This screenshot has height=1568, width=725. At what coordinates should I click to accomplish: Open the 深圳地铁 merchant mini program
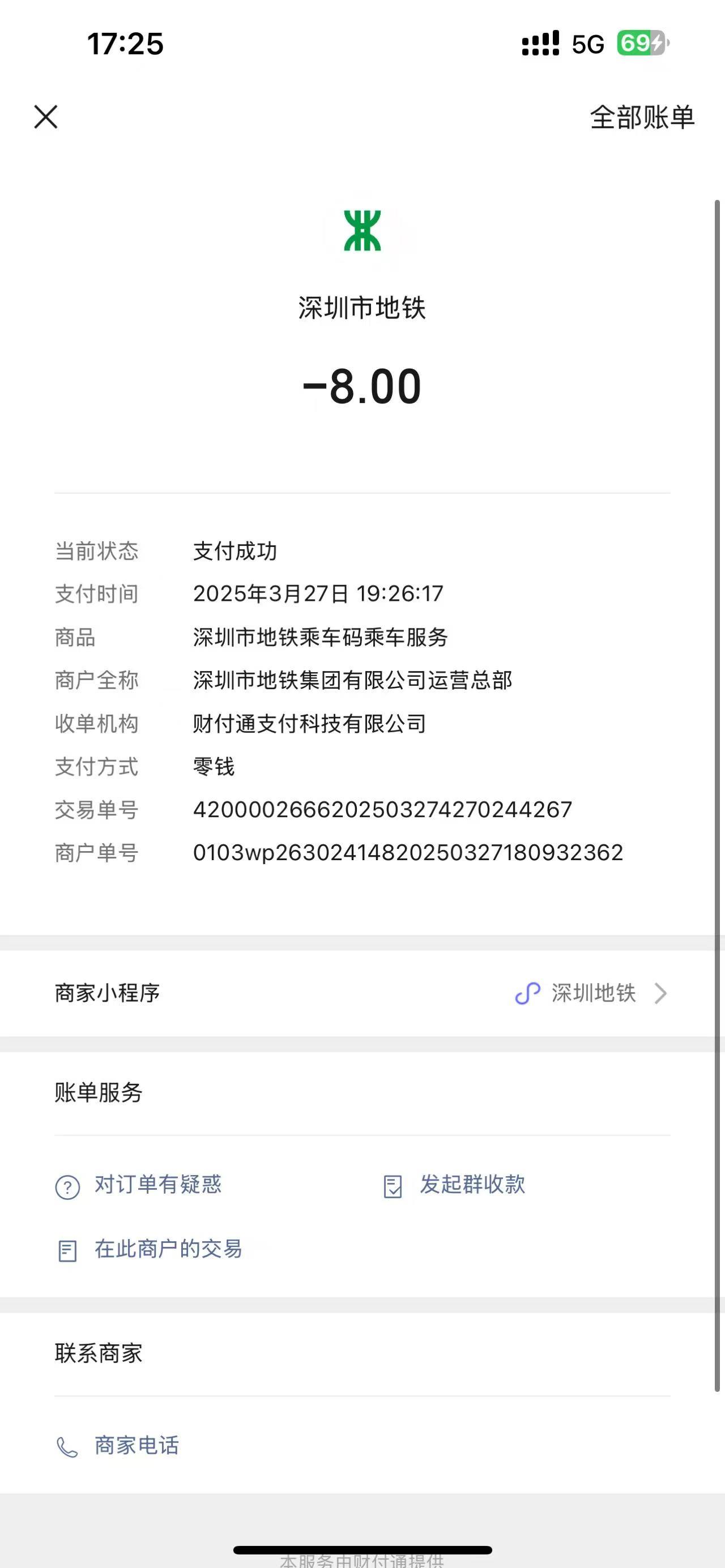point(362,993)
